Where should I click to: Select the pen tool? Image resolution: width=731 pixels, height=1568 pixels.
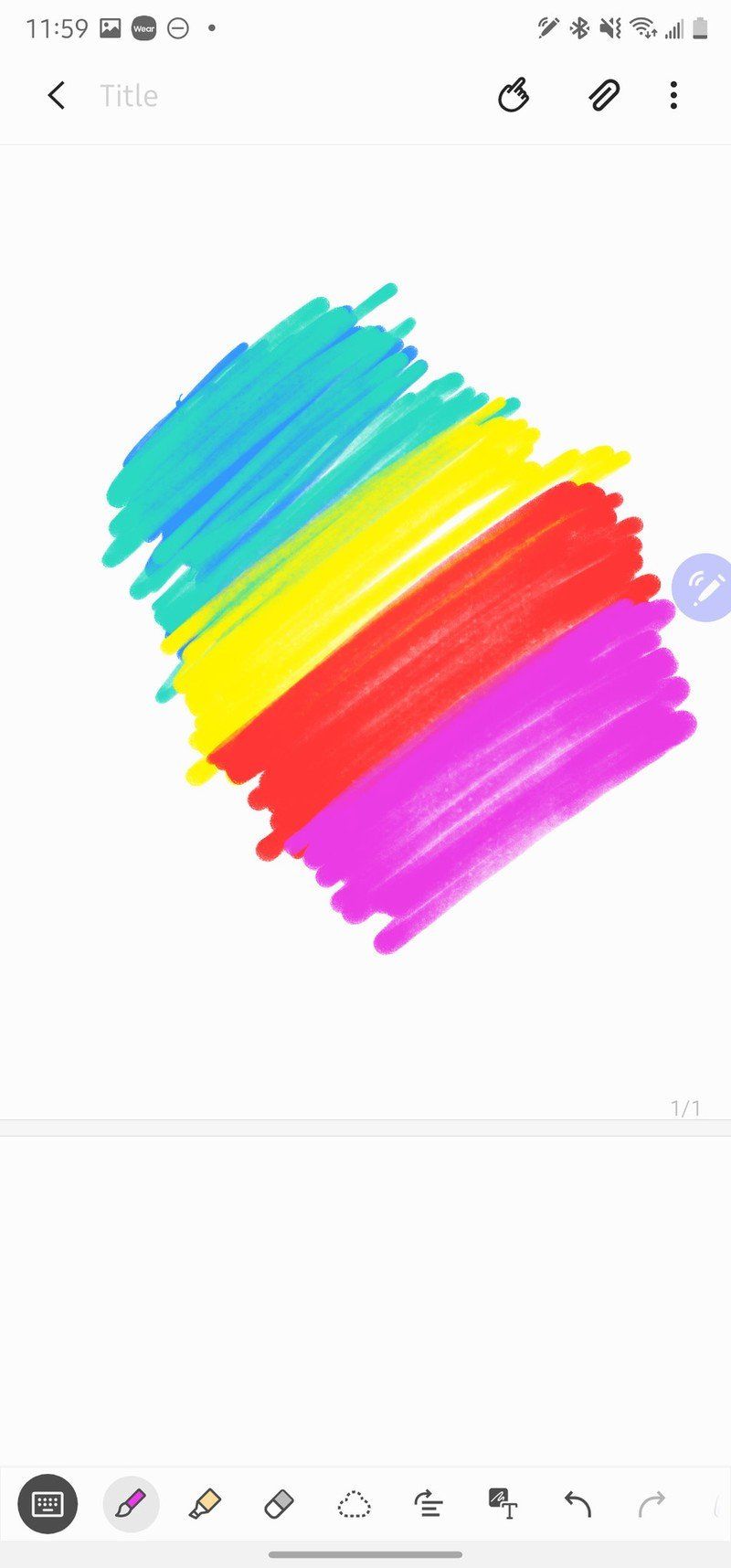131,1503
